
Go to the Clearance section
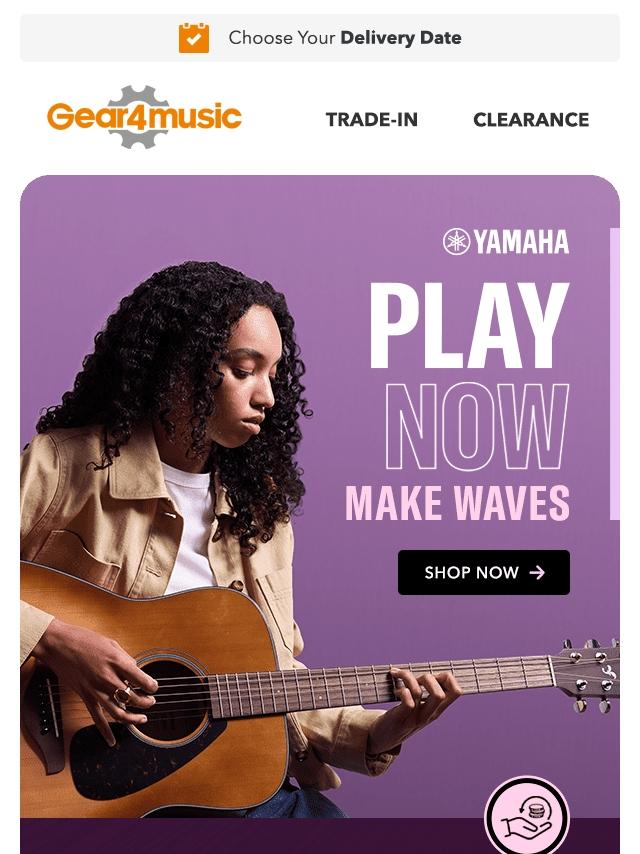pyautogui.click(x=531, y=120)
